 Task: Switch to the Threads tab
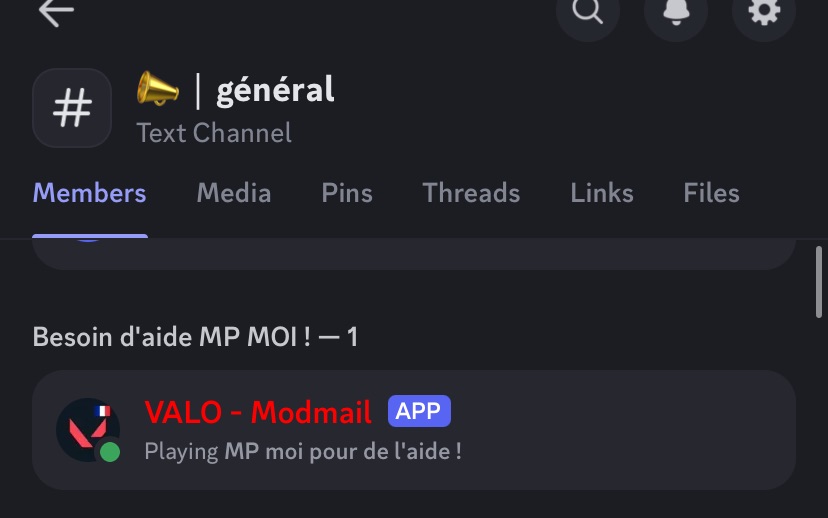click(x=471, y=193)
